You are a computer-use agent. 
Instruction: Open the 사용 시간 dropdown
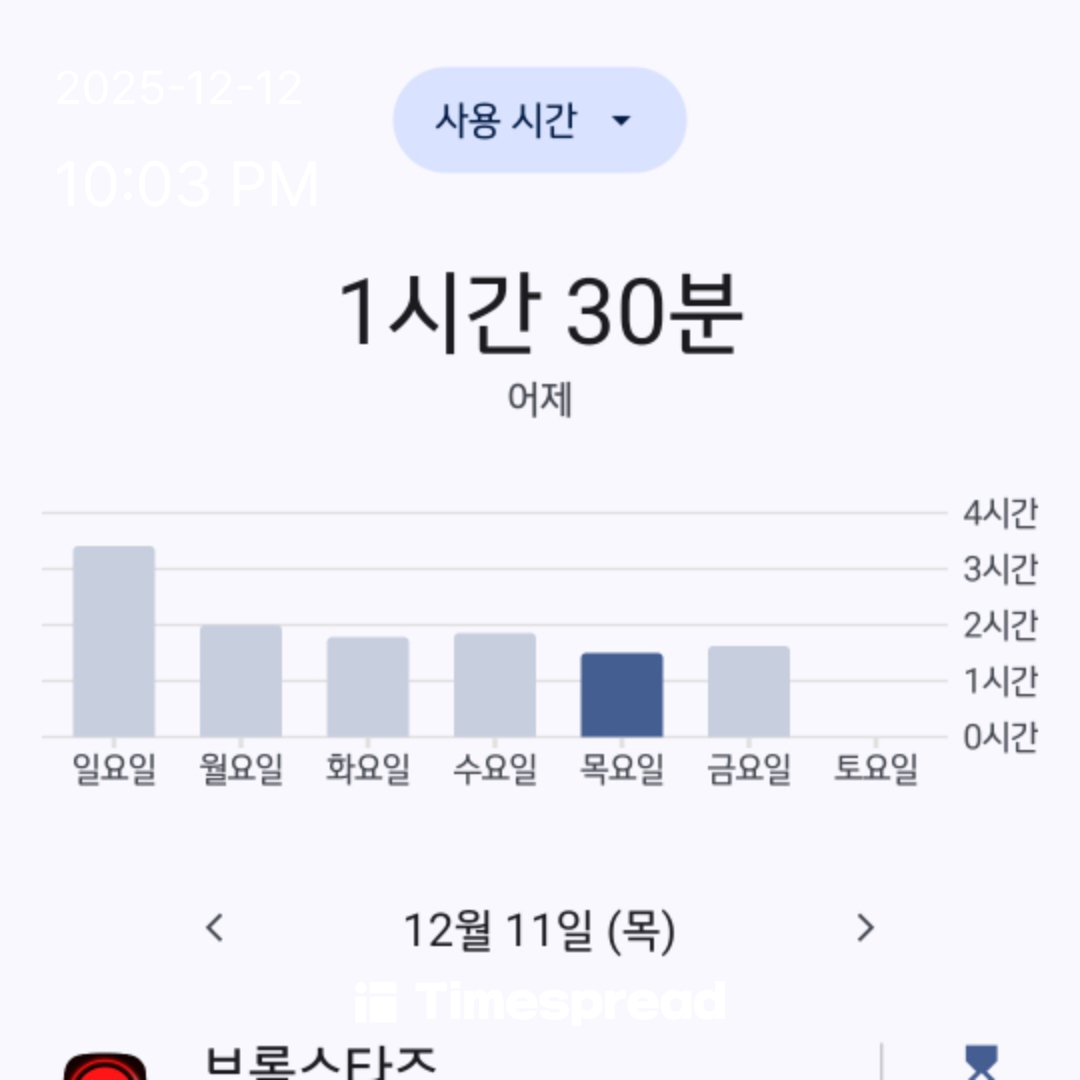click(x=539, y=120)
